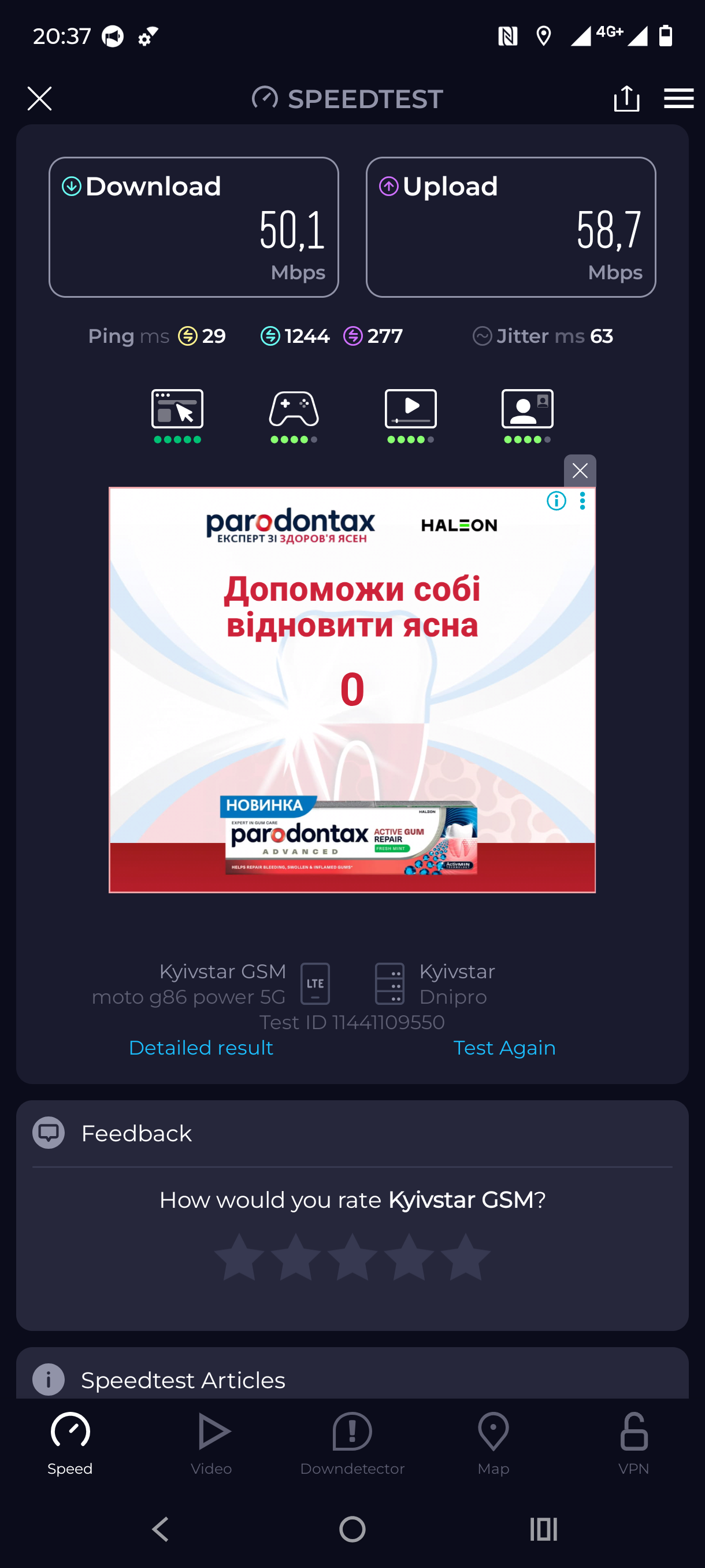Switch to the VPN tab
The width and height of the screenshot is (705, 1568).
point(633,1444)
